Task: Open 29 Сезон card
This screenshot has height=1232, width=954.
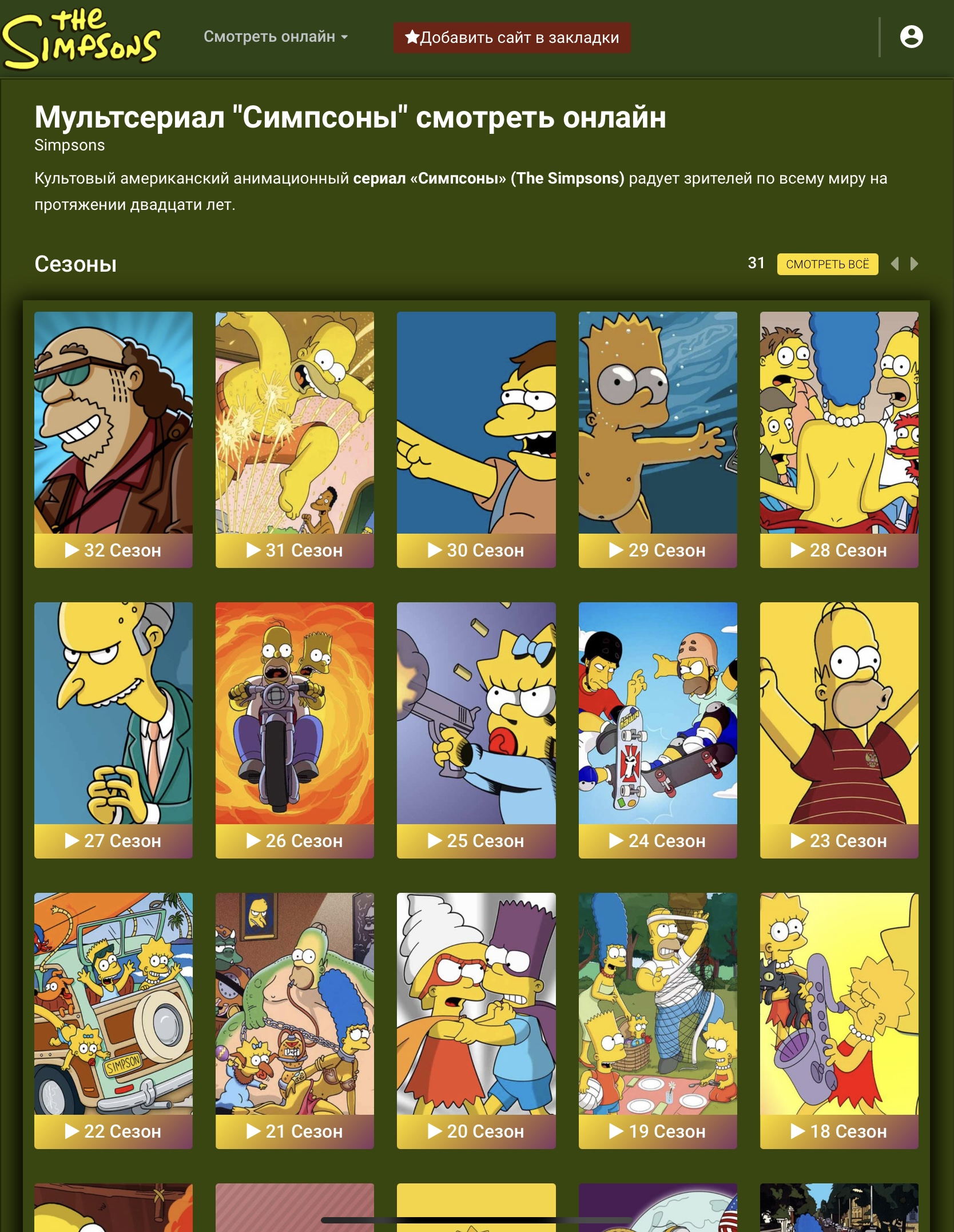Action: (658, 439)
